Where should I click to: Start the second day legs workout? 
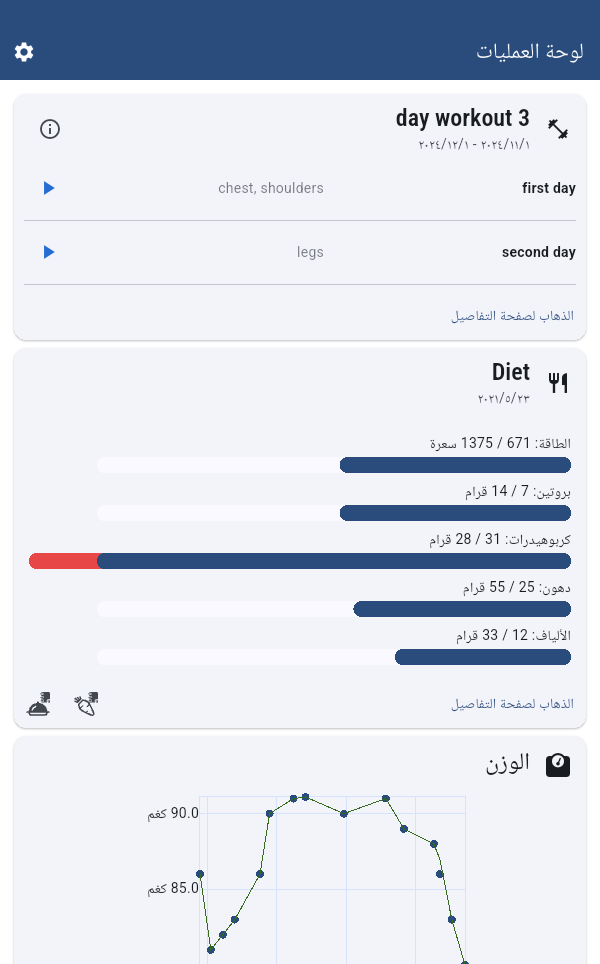pyautogui.click(x=49, y=252)
